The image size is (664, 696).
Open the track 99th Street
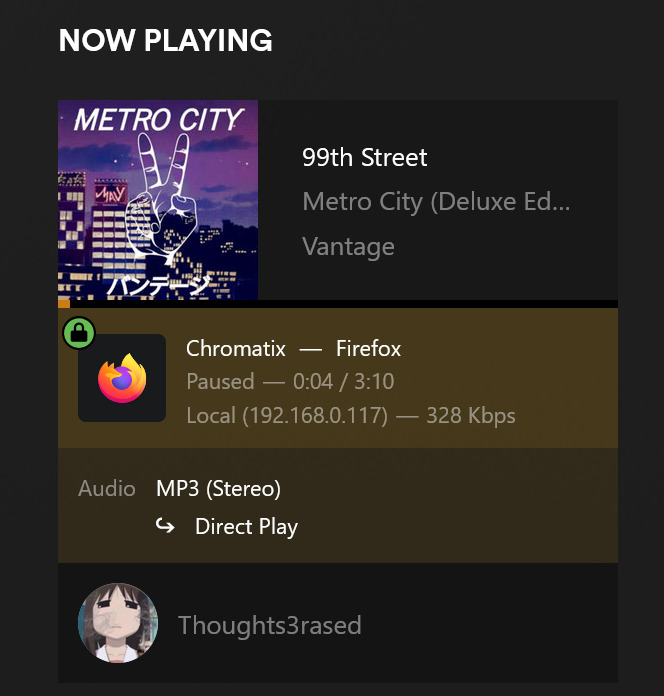pos(364,157)
